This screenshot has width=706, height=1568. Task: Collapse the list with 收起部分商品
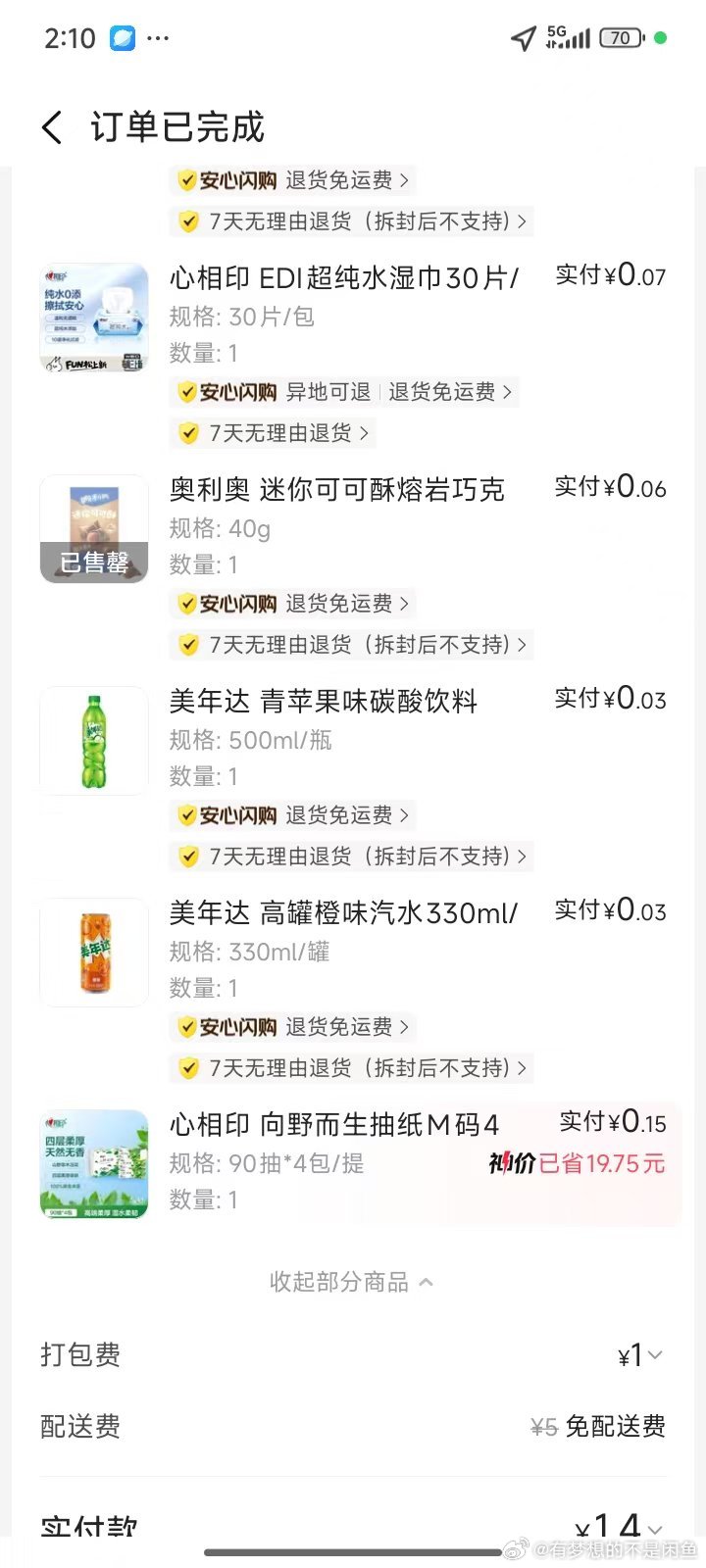click(x=351, y=1282)
